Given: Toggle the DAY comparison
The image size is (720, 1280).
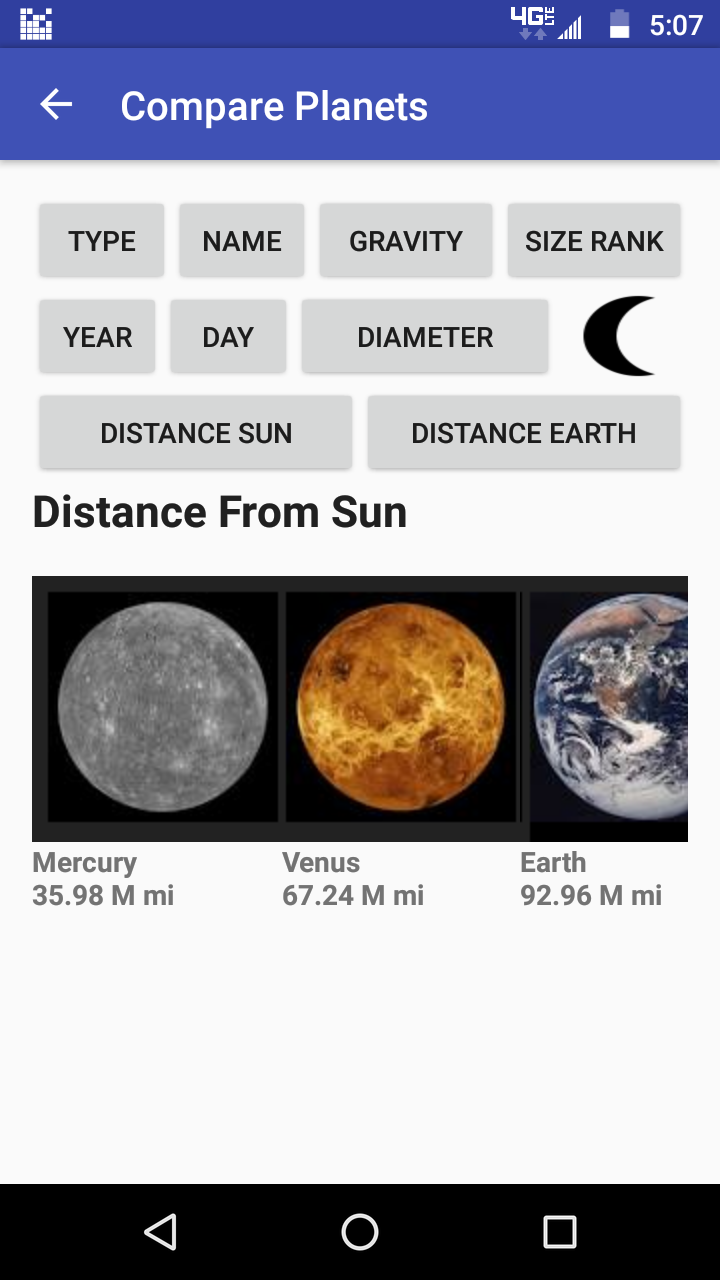Looking at the screenshot, I should 228,336.
